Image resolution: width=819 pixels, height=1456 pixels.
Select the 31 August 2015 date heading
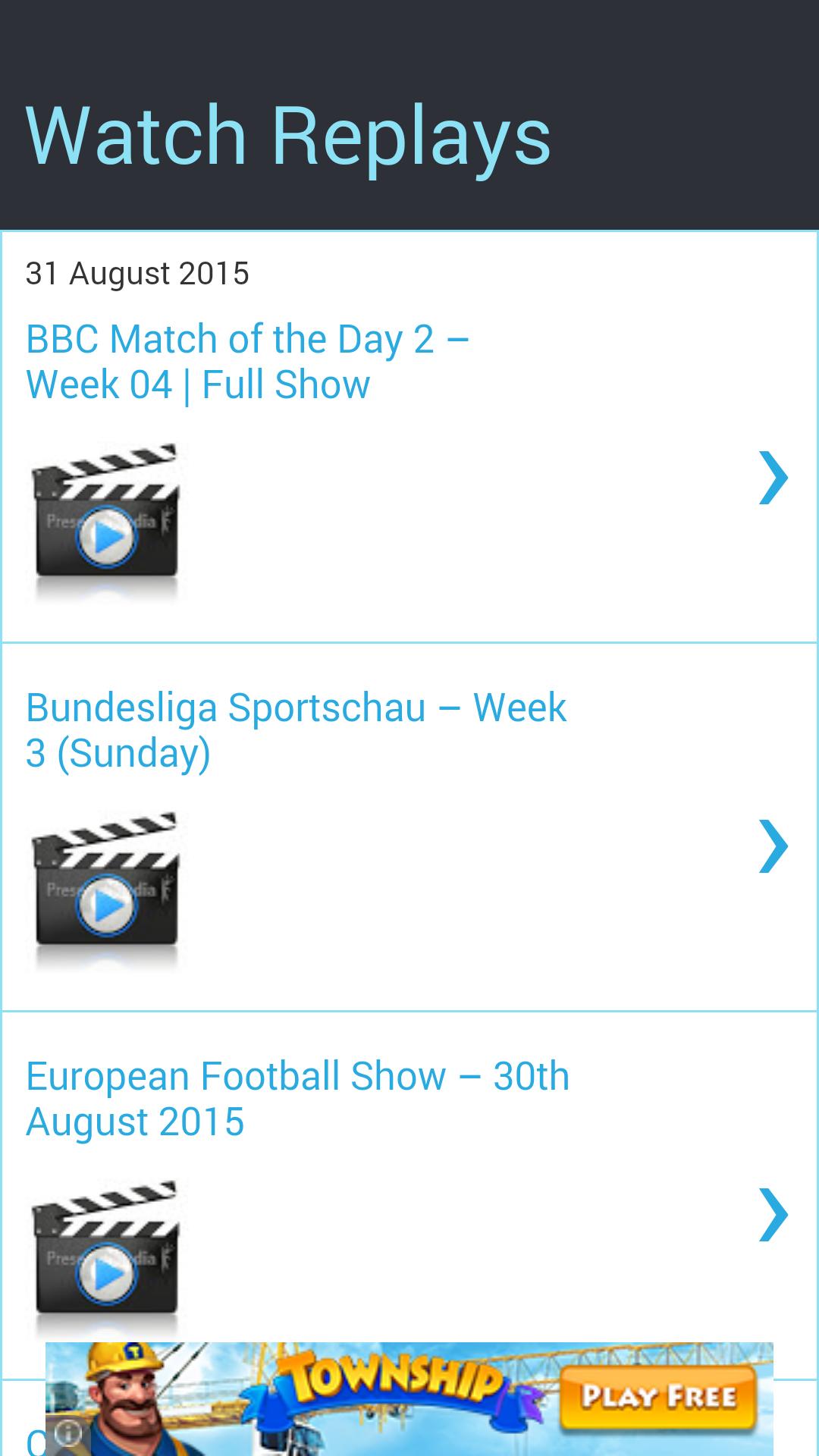pyautogui.click(x=136, y=273)
